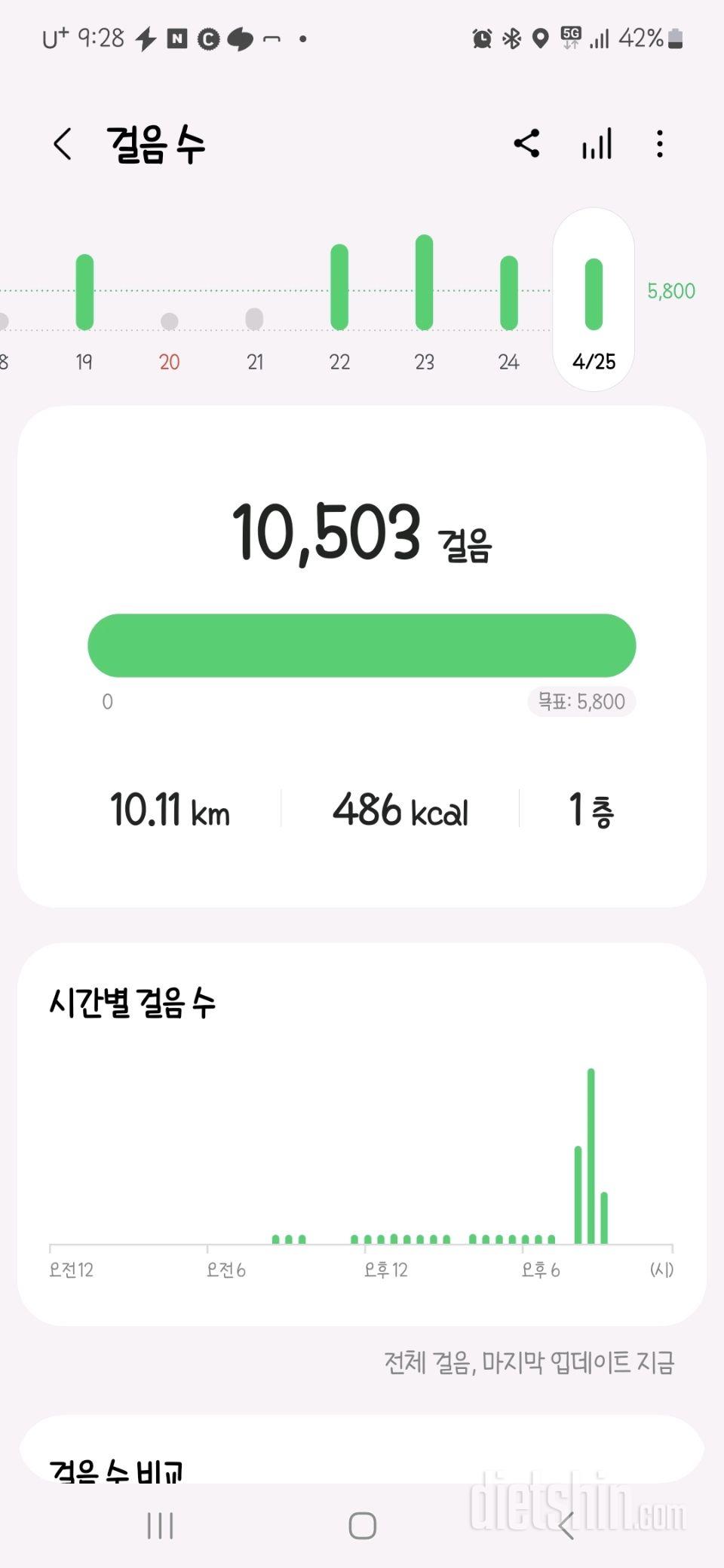The width and height of the screenshot is (724, 1568).
Task: Select the step bar for day 24
Action: click(x=509, y=293)
